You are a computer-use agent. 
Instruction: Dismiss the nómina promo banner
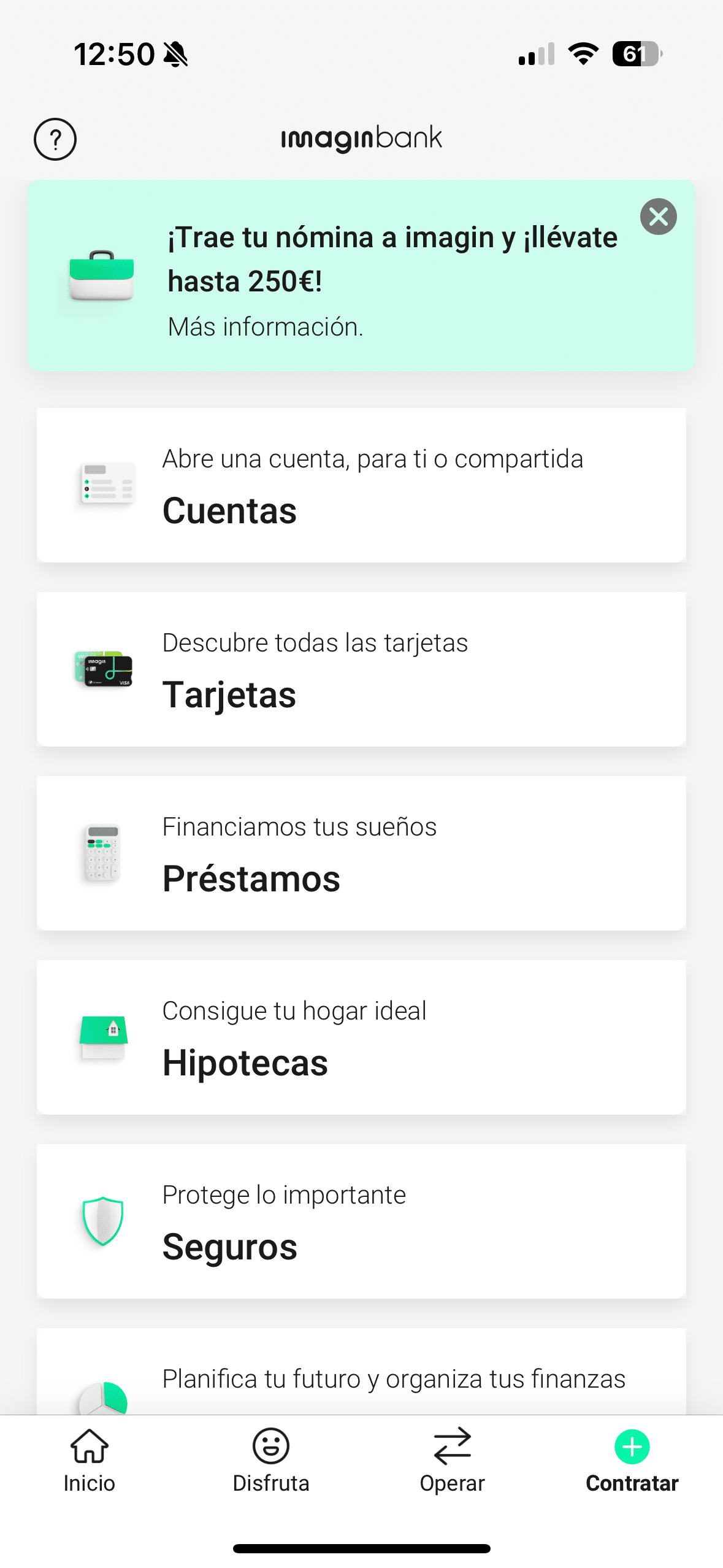tap(658, 216)
